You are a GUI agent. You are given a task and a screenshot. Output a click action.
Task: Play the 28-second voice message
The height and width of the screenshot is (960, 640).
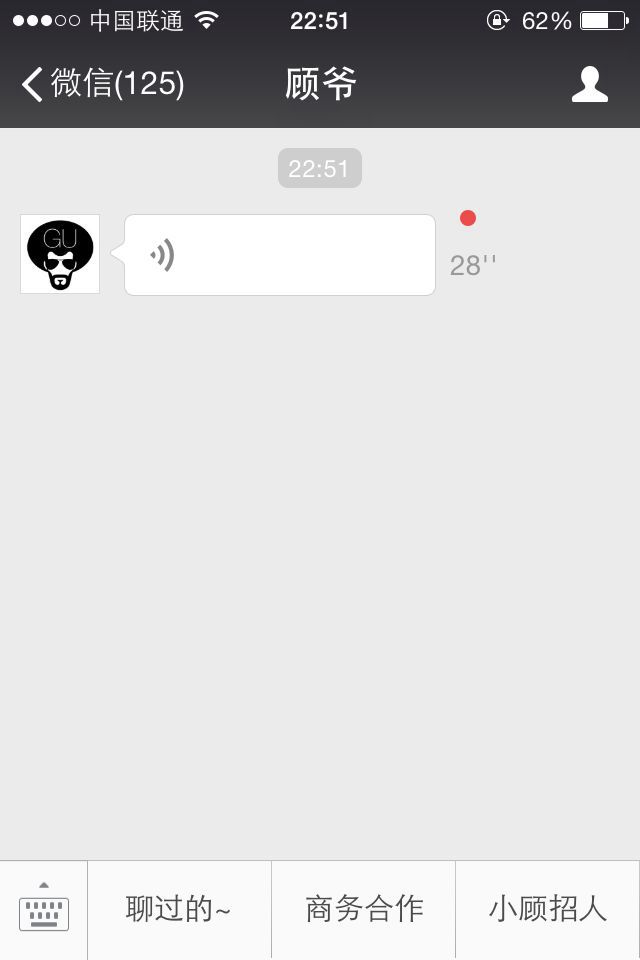(280, 255)
